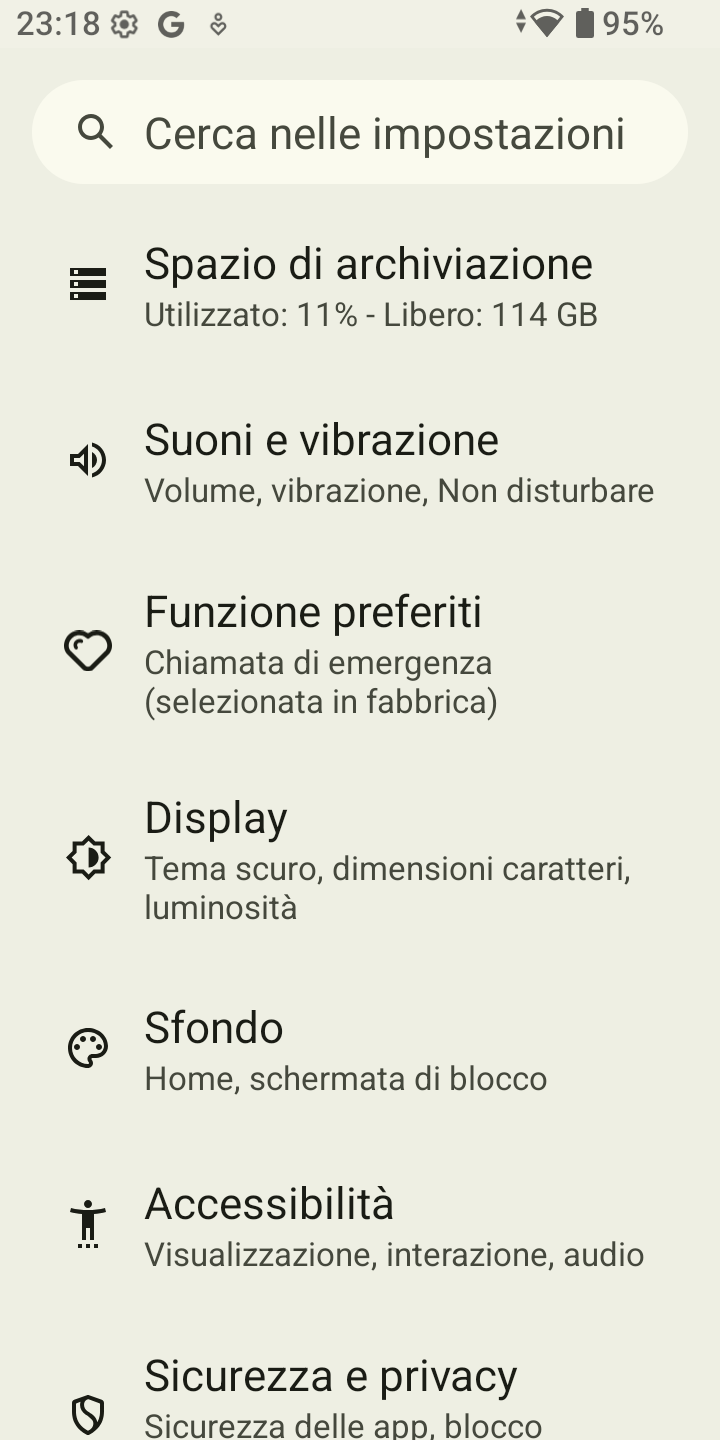Open Suoni e vibrazione settings
The image size is (720, 1440).
360,461
